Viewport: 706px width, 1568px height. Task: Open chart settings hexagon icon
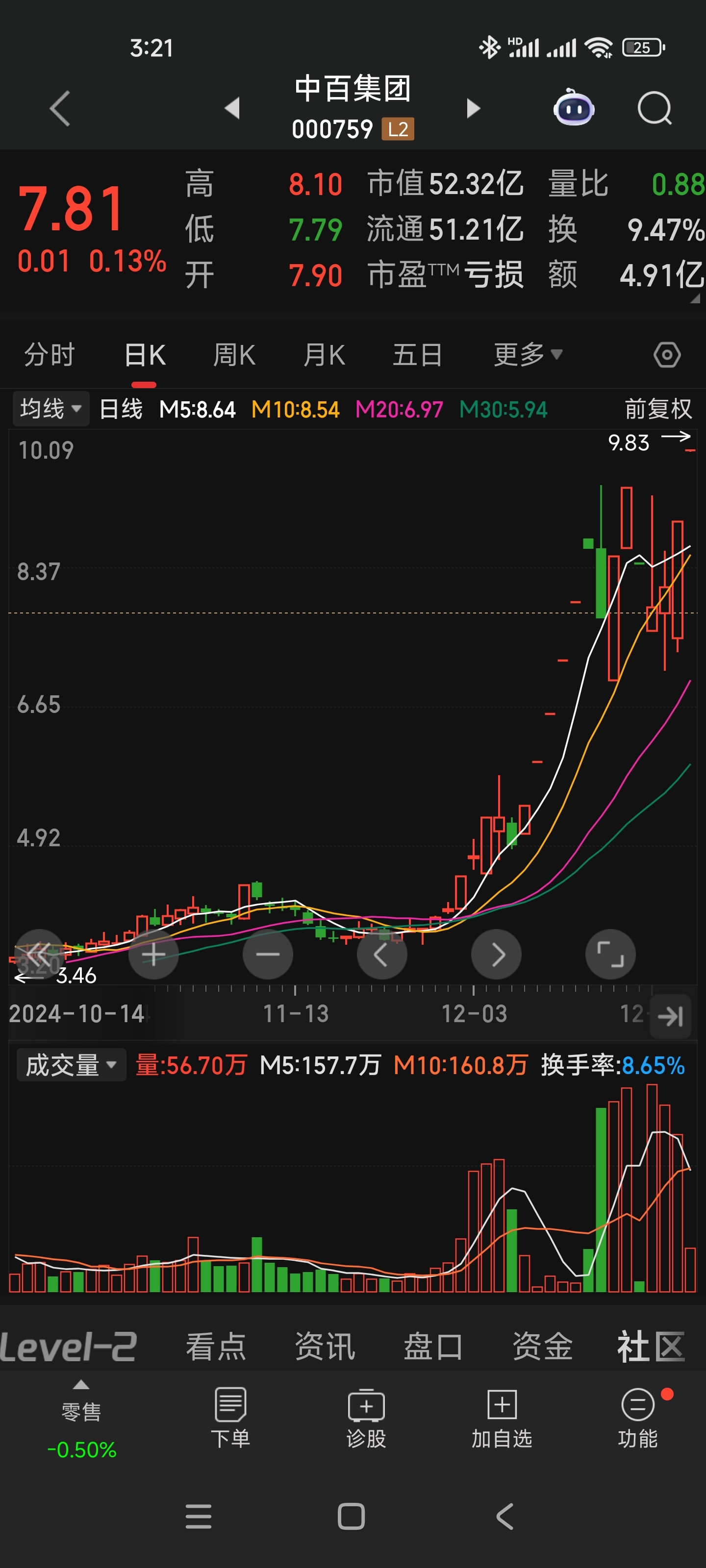(x=667, y=355)
